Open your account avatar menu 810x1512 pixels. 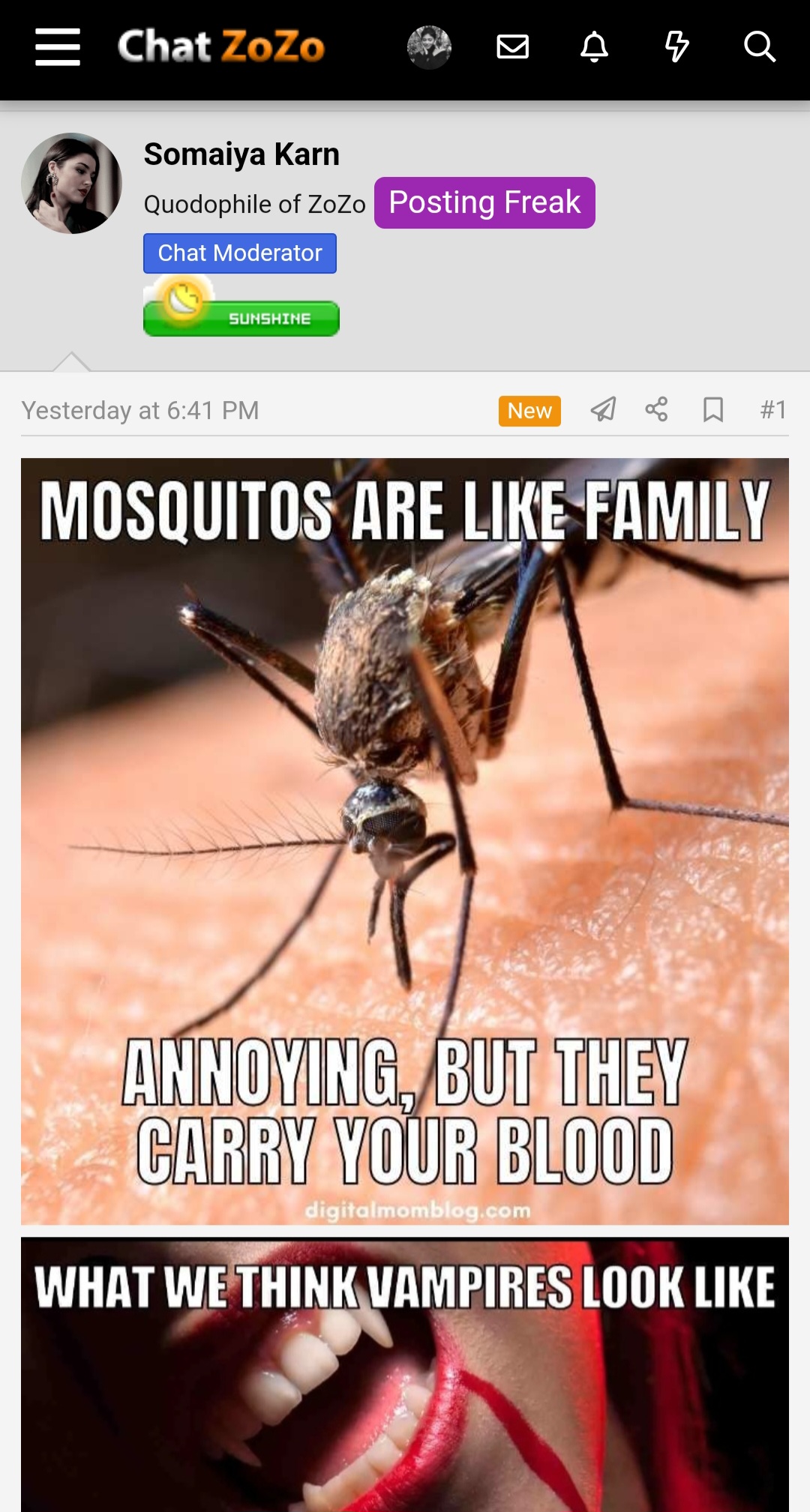point(429,47)
